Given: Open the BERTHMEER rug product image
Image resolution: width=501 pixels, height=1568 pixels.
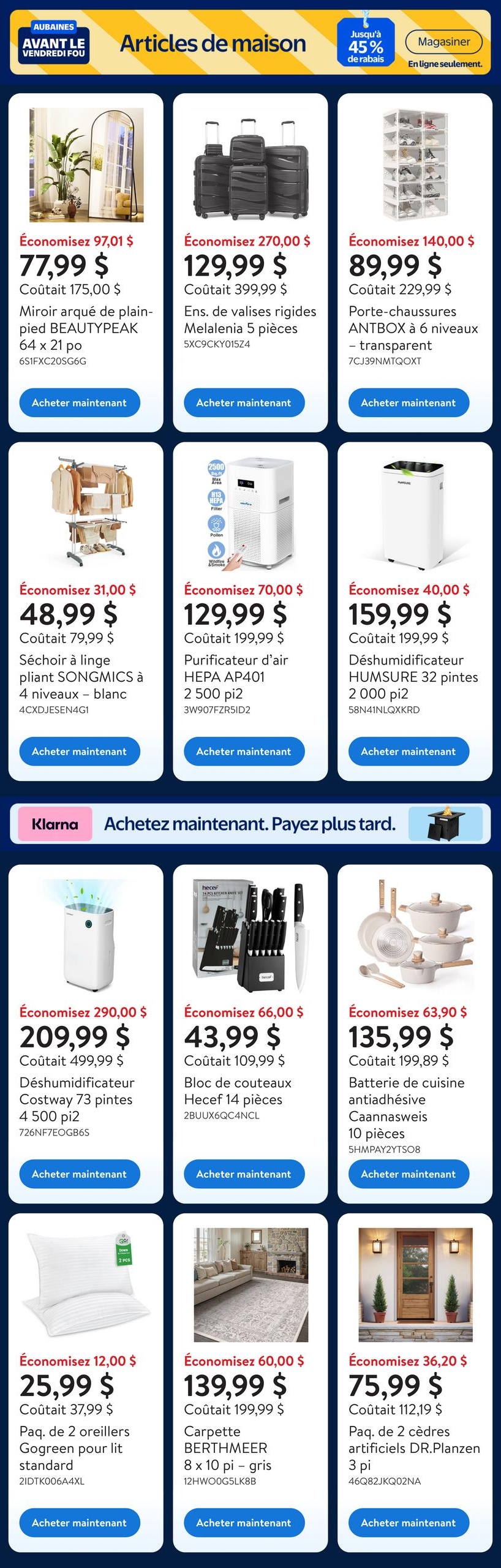Looking at the screenshot, I should click(x=250, y=1285).
